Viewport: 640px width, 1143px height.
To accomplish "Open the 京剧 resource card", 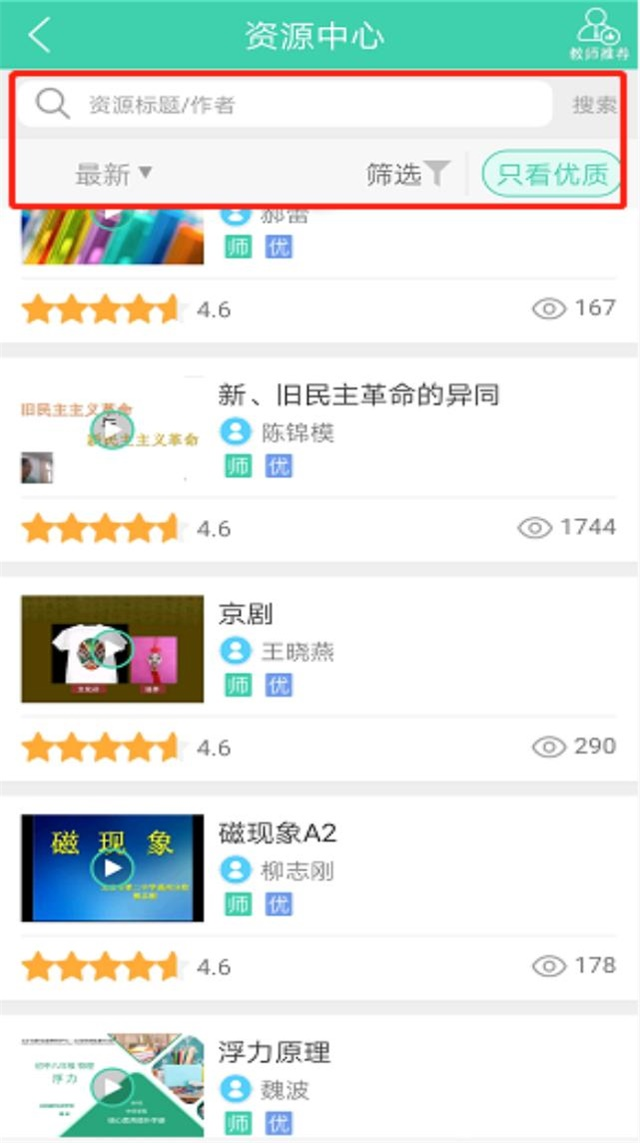I will [245, 614].
